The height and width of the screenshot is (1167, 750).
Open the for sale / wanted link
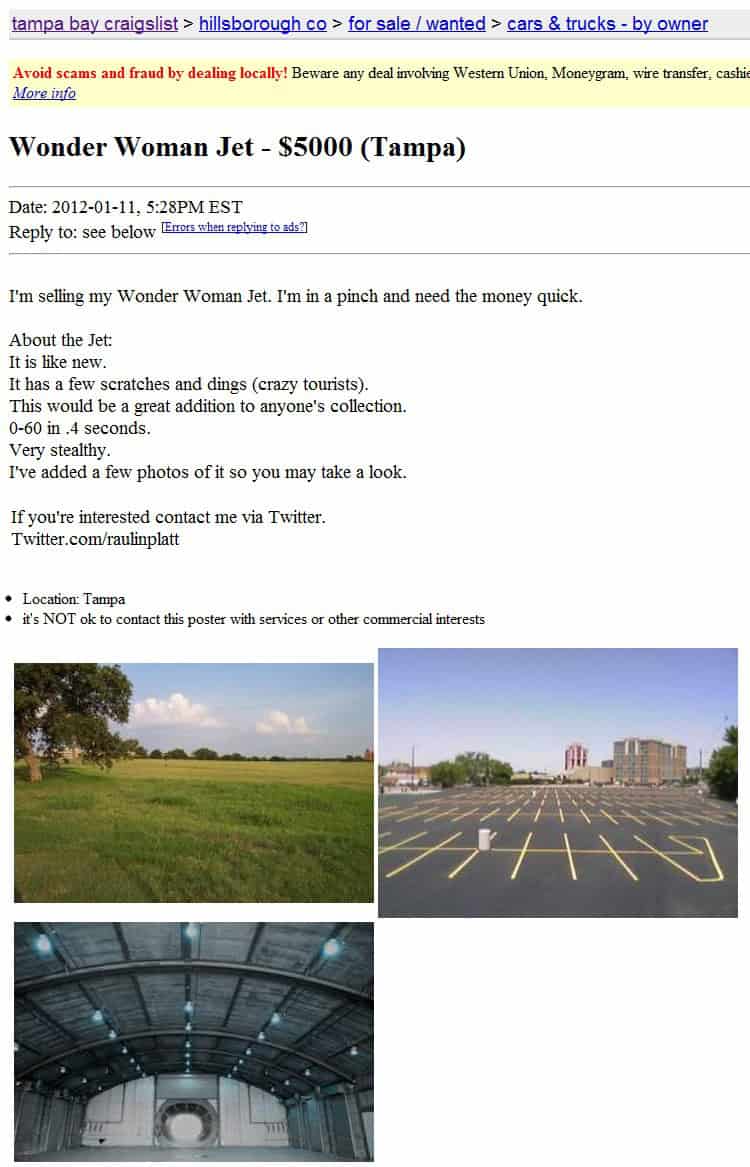[x=417, y=23]
